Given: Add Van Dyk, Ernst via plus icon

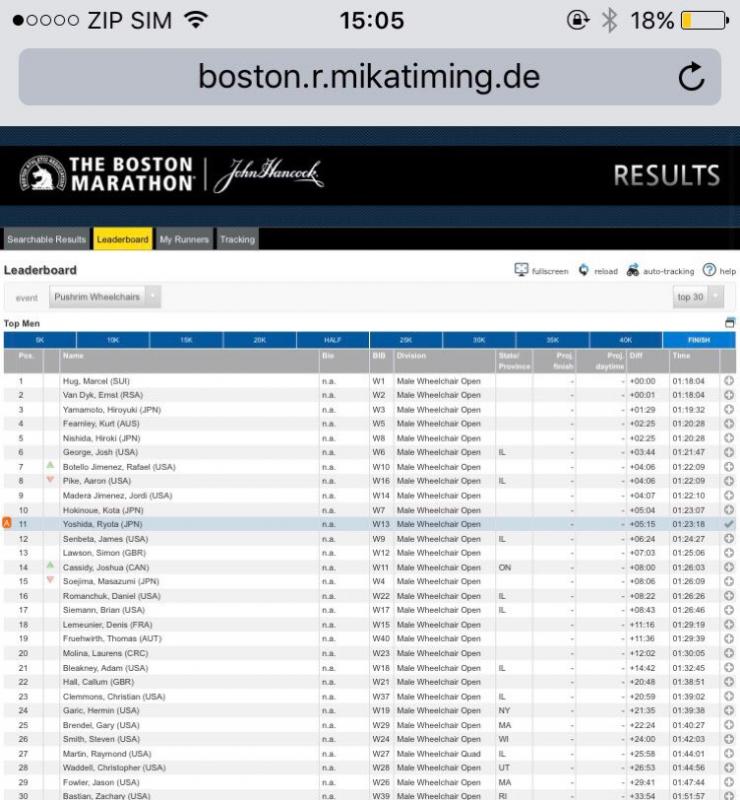Looking at the screenshot, I should click(x=727, y=395).
